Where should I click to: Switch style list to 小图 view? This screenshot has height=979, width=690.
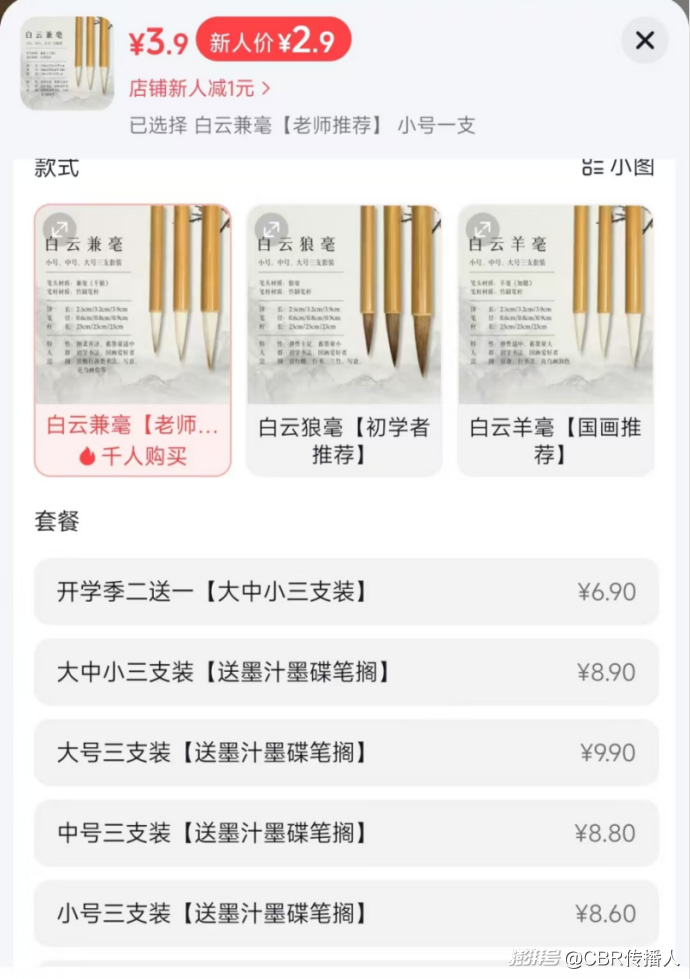[618, 166]
